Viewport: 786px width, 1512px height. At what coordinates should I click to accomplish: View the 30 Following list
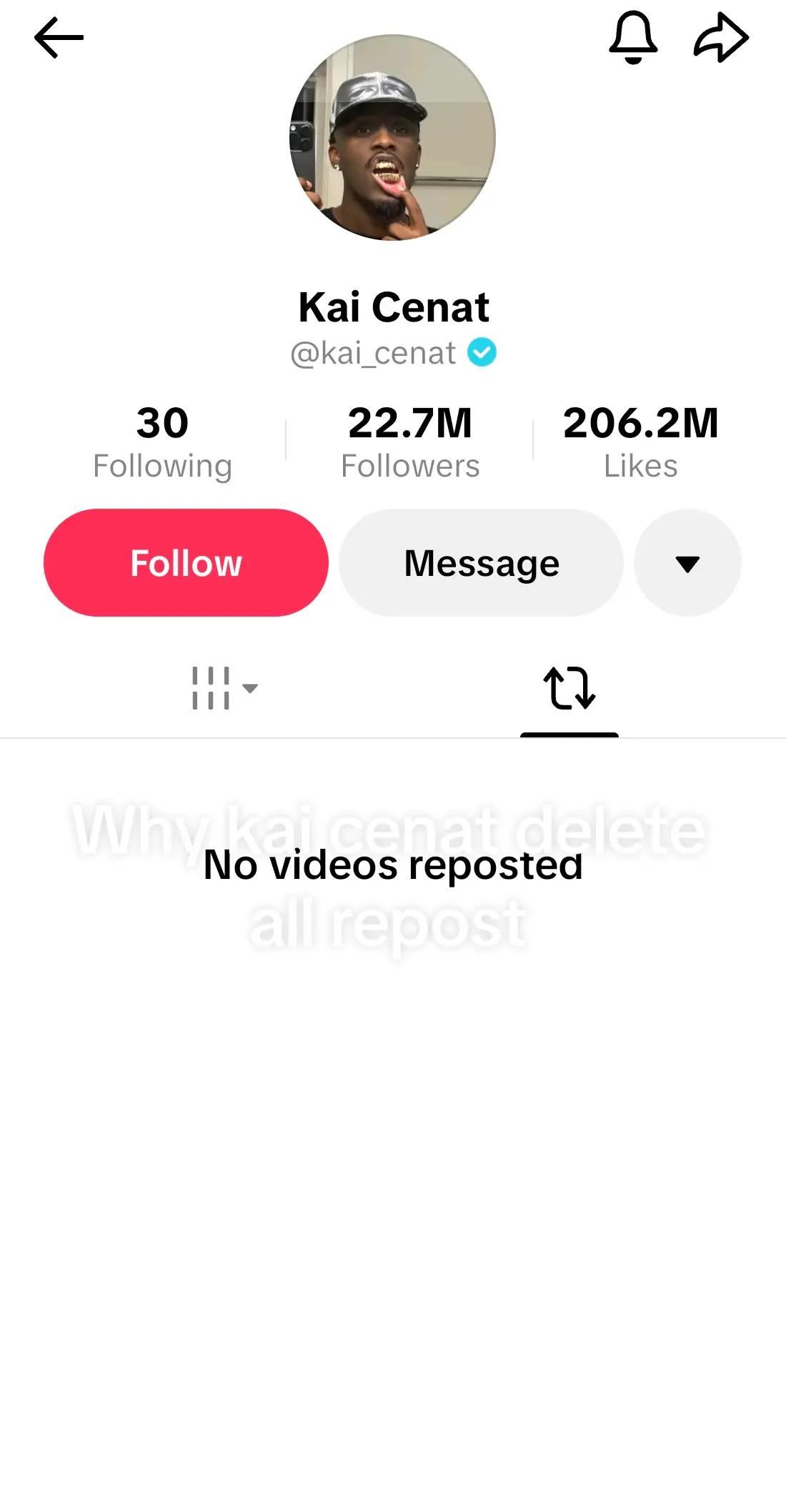(x=162, y=442)
